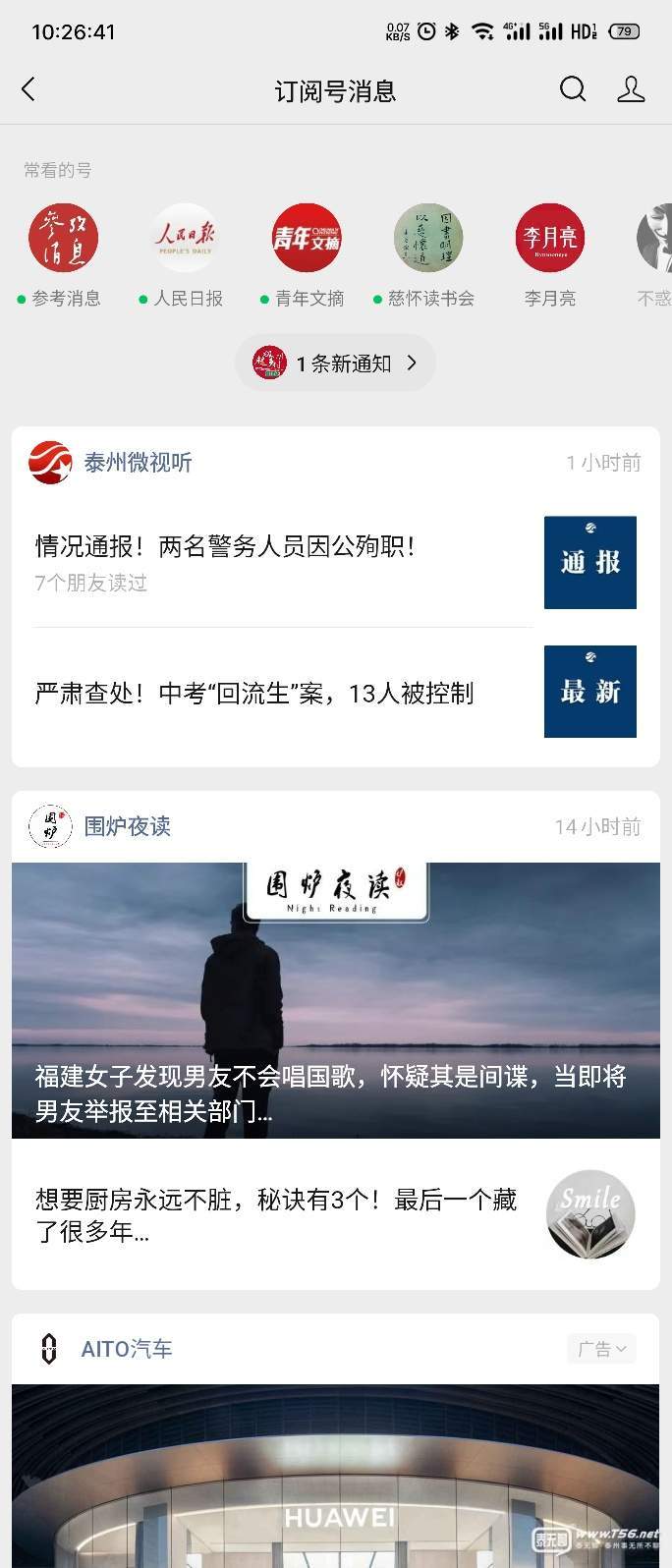The height and width of the screenshot is (1568, 672).
Task: Open 李月亮 account
Action: (x=550, y=239)
